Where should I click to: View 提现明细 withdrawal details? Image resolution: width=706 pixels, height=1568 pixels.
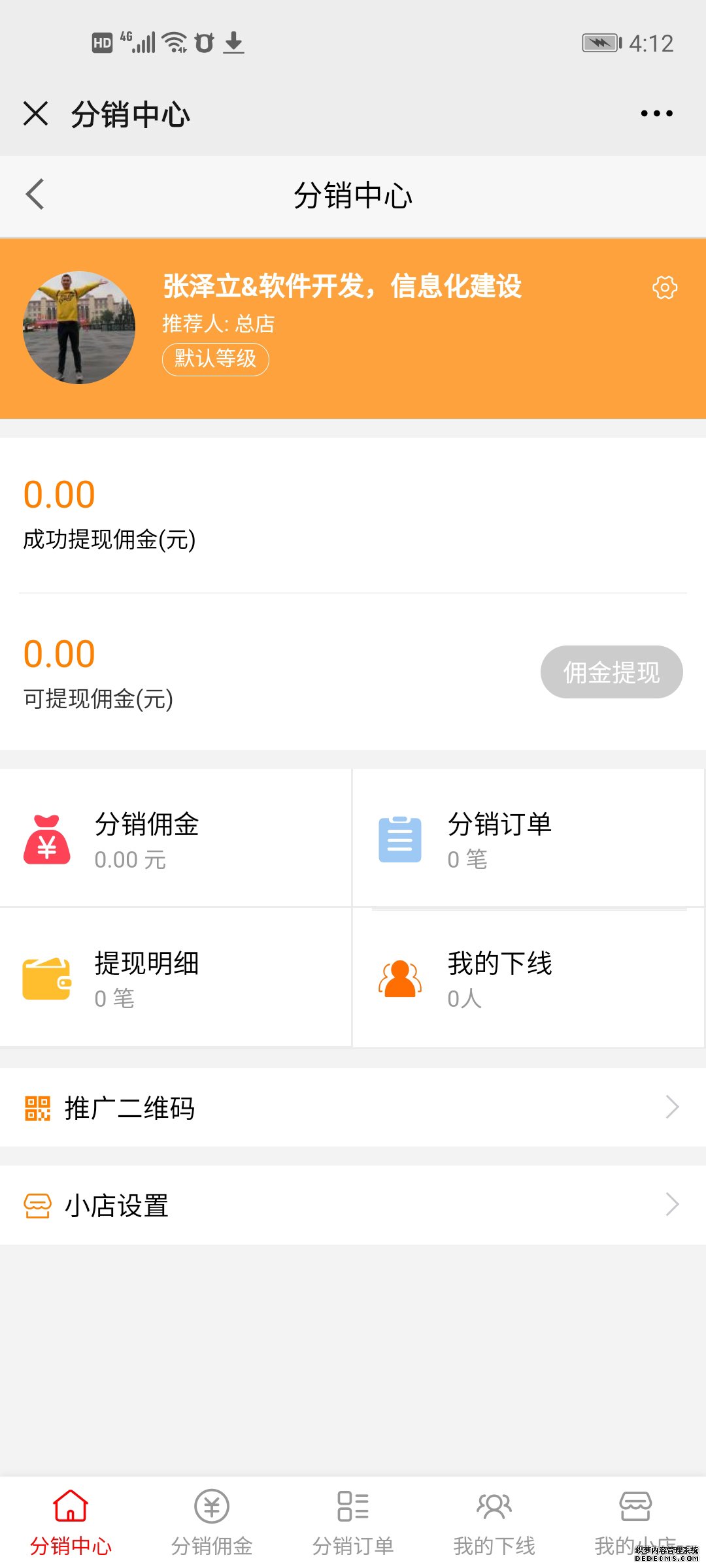click(x=175, y=977)
